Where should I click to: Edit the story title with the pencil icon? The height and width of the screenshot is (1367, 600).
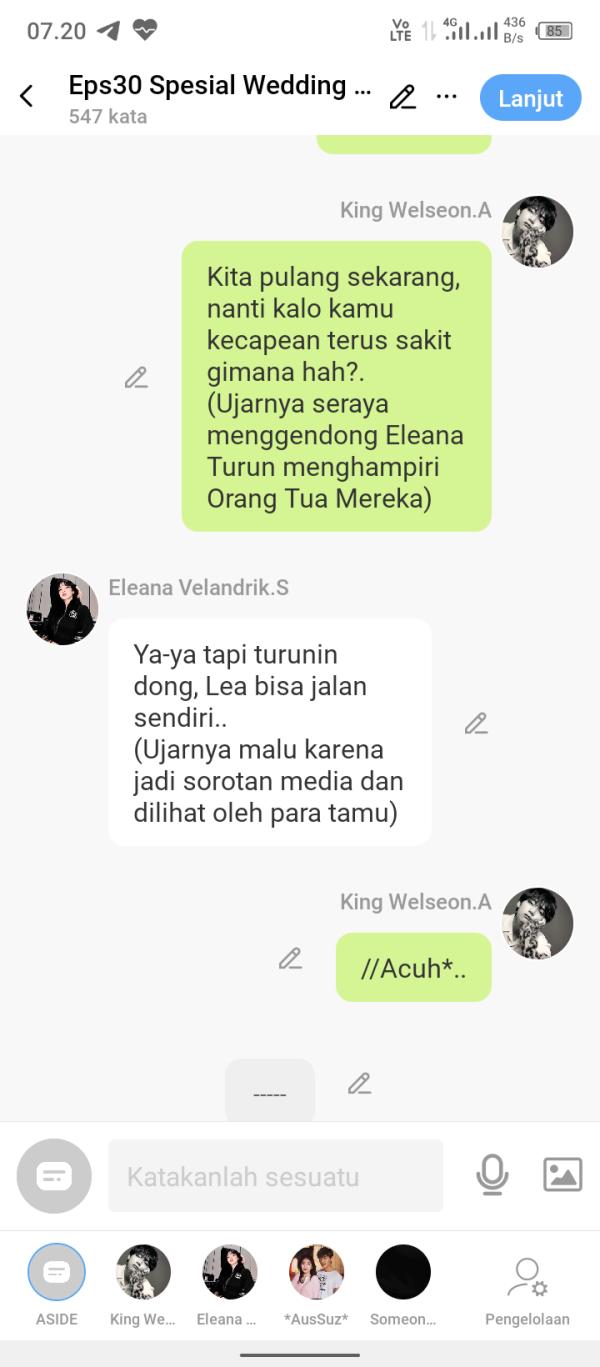point(402,97)
